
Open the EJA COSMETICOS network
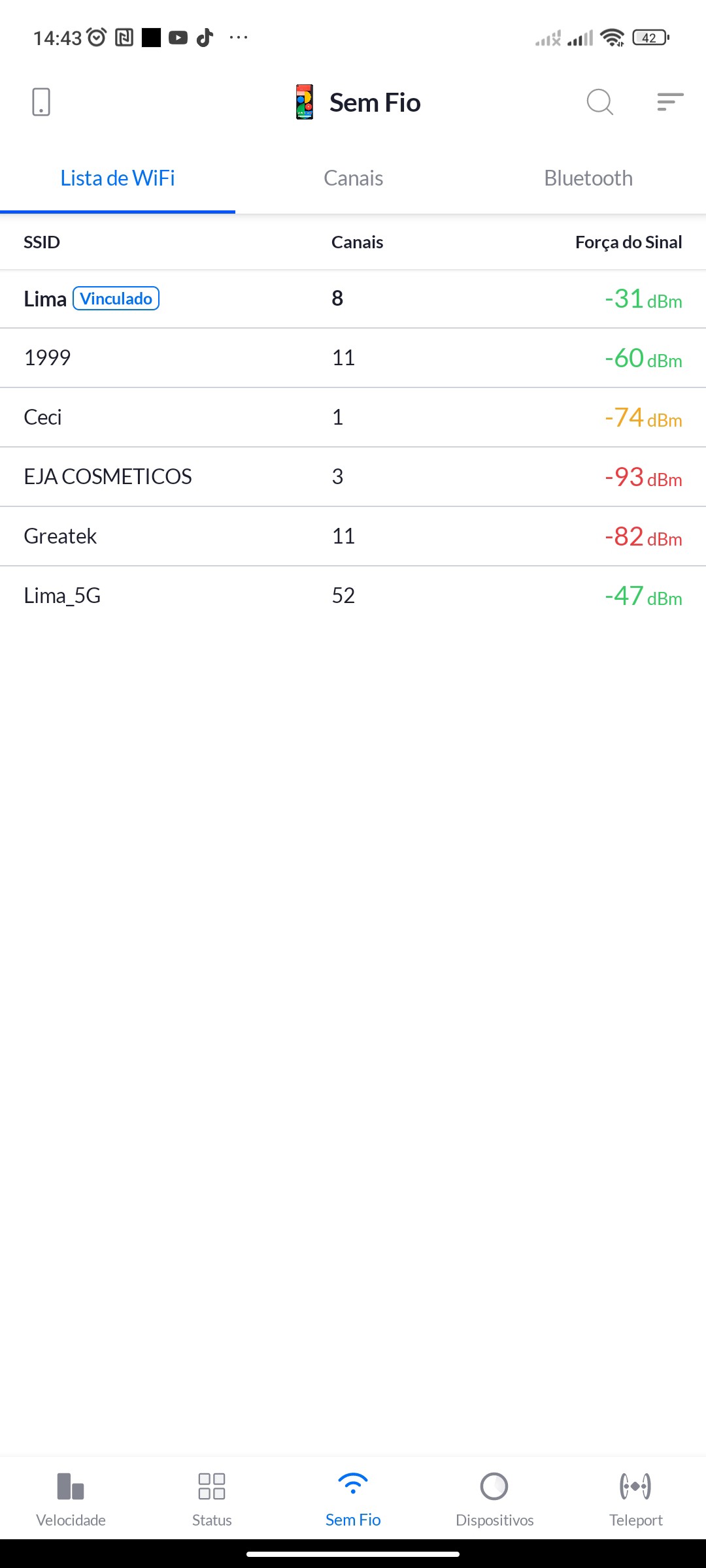pos(353,477)
